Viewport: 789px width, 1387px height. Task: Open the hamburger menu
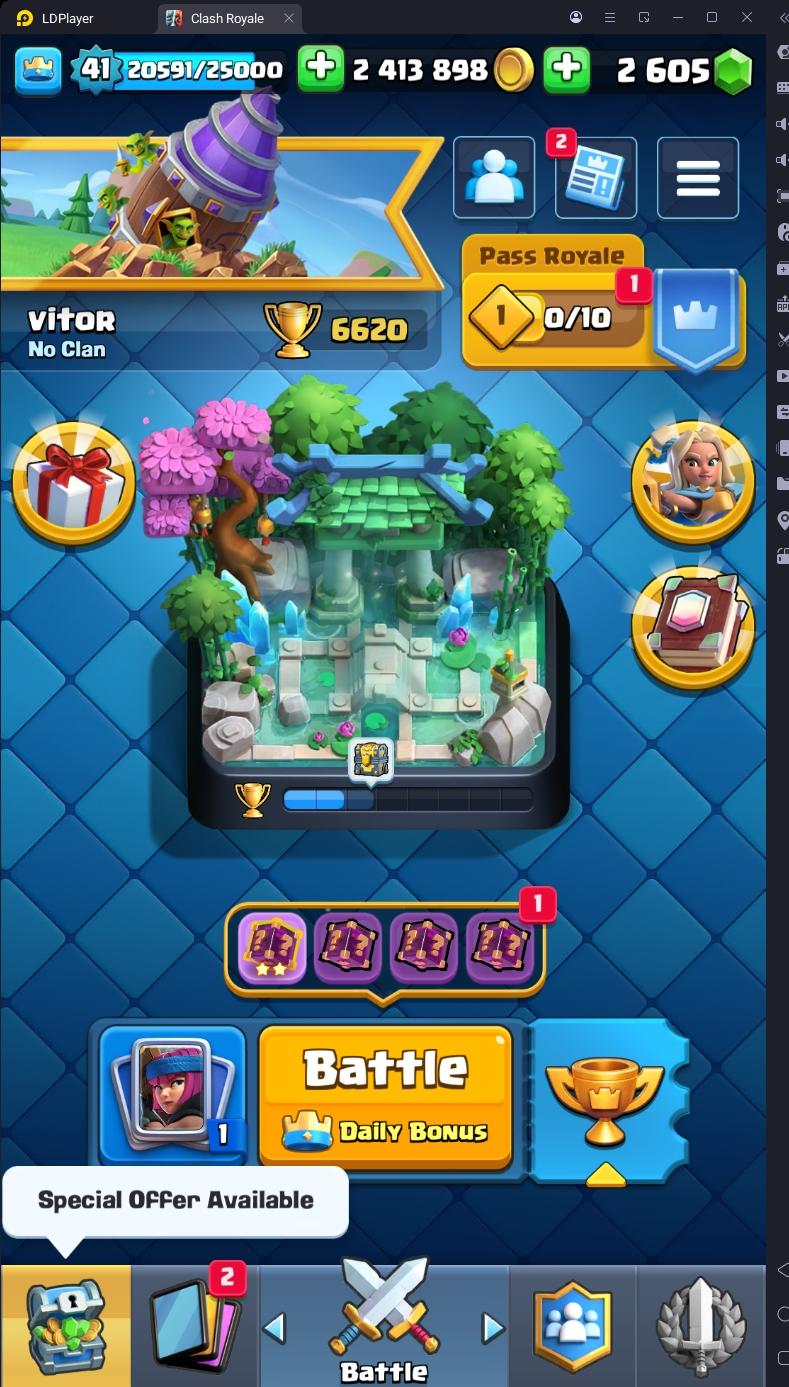coord(698,178)
